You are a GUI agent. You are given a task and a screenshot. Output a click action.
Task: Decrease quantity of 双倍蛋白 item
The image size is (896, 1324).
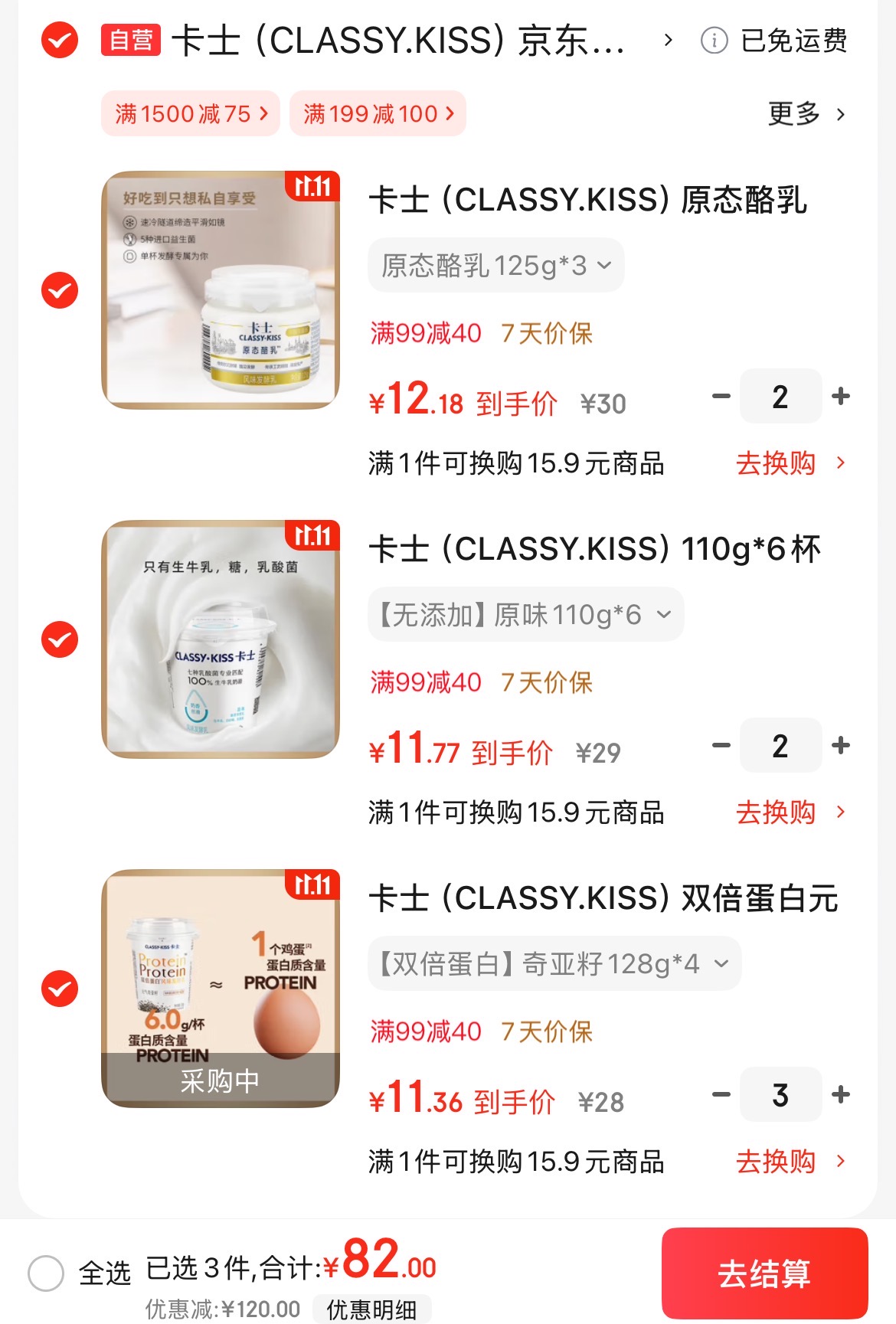coord(721,1095)
